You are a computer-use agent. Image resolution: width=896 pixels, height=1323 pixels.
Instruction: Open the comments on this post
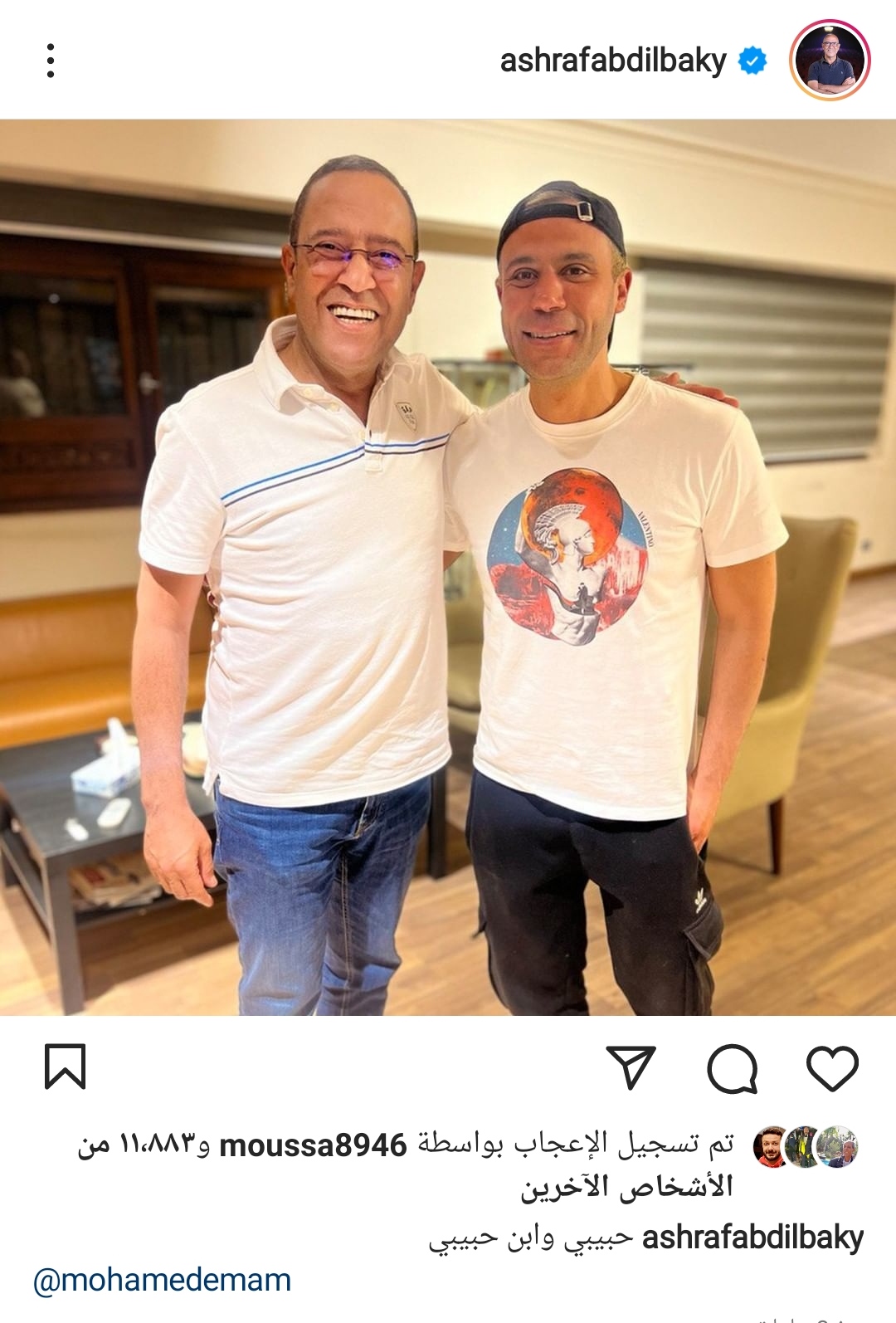[x=732, y=1068]
